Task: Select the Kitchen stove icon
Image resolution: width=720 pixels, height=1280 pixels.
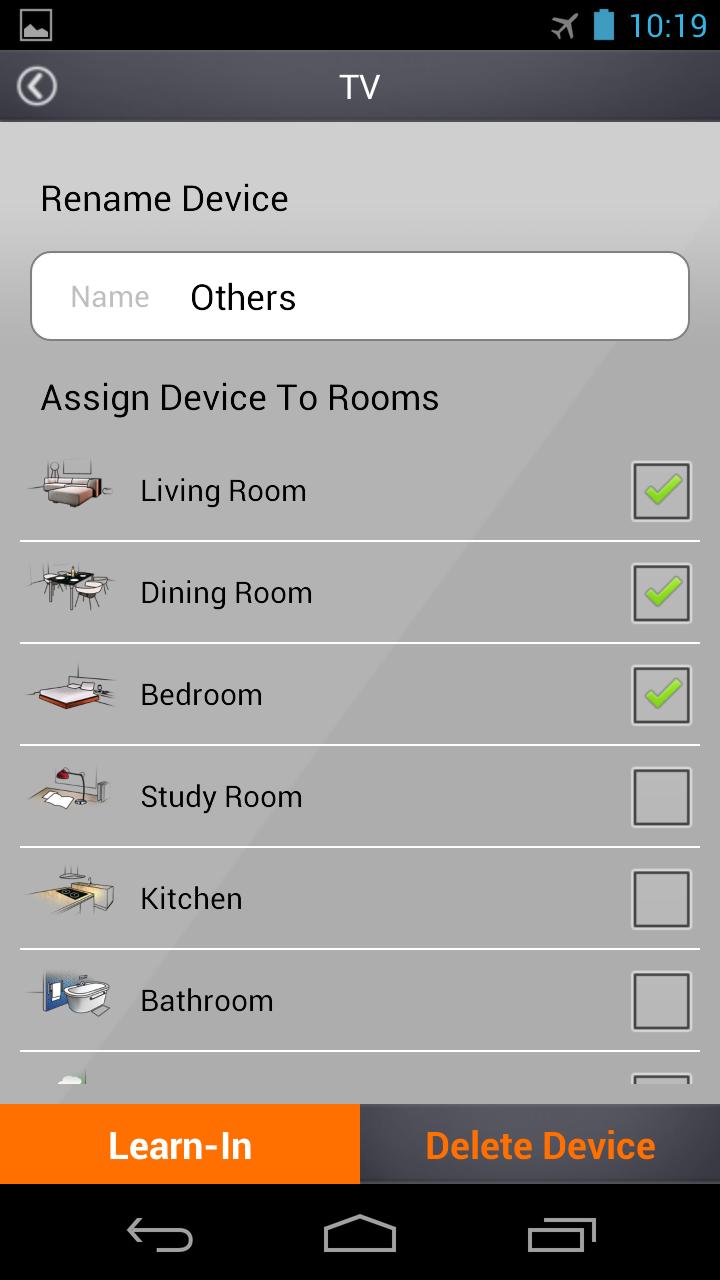Action: 70,898
